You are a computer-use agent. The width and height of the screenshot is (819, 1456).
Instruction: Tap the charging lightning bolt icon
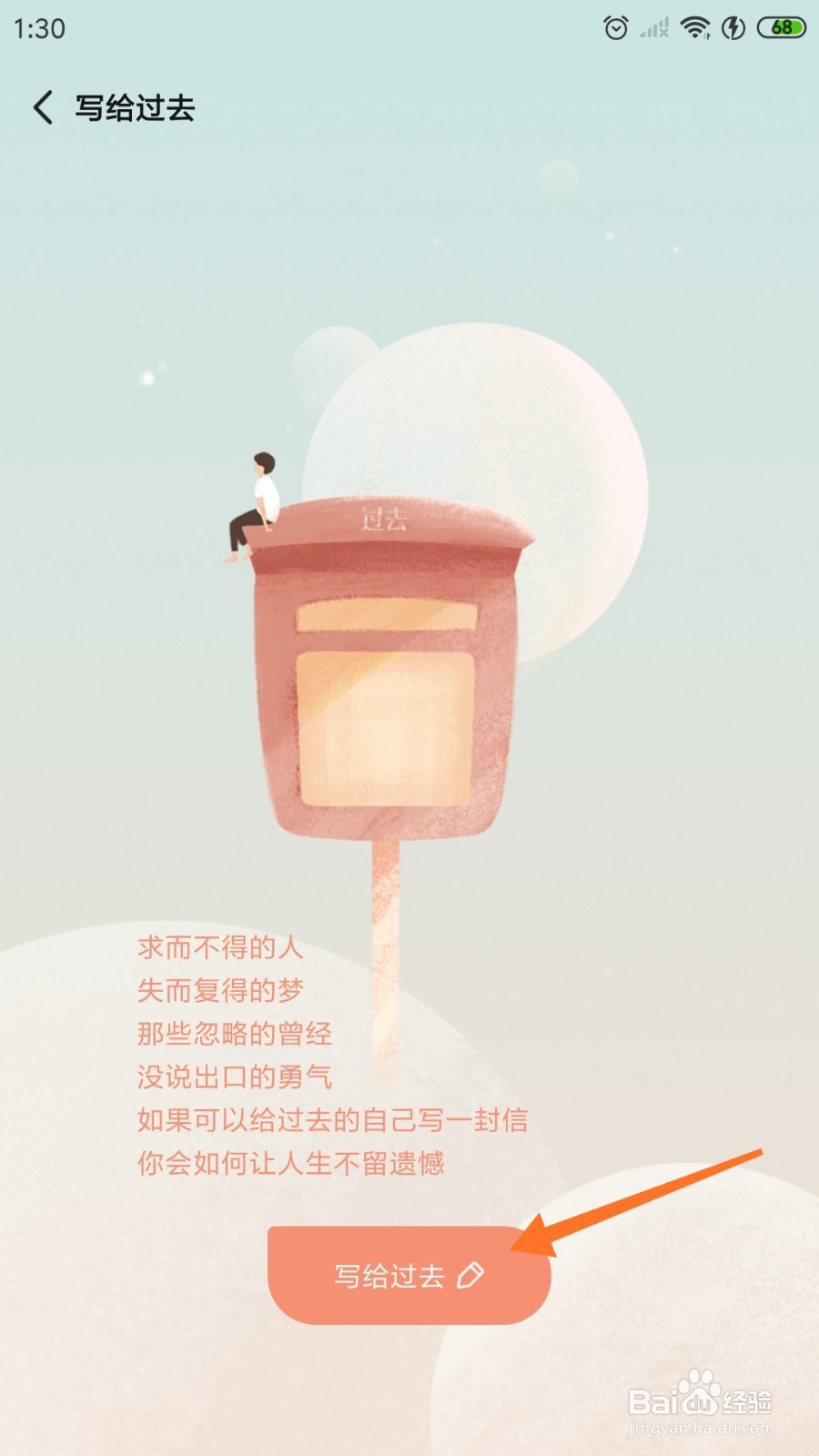tap(733, 28)
